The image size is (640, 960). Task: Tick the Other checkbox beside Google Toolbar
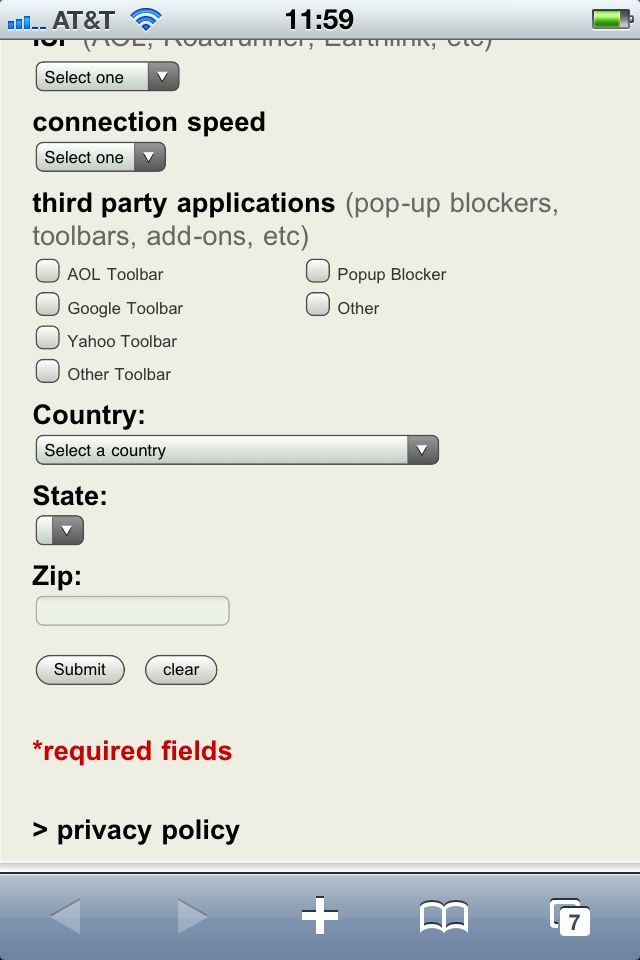(318, 304)
